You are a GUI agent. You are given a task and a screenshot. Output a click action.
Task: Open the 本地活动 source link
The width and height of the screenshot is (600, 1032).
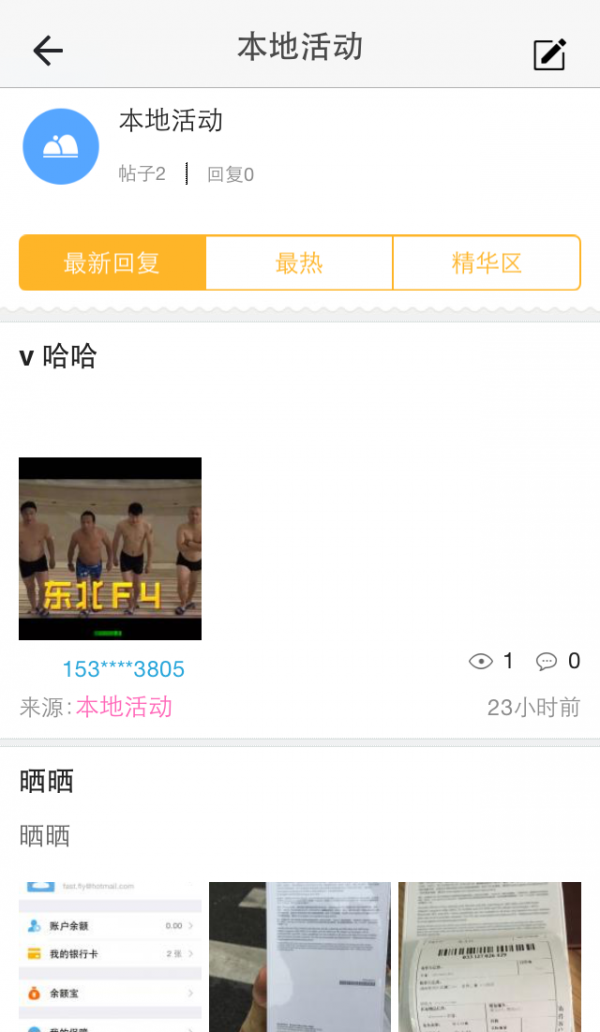[124, 707]
